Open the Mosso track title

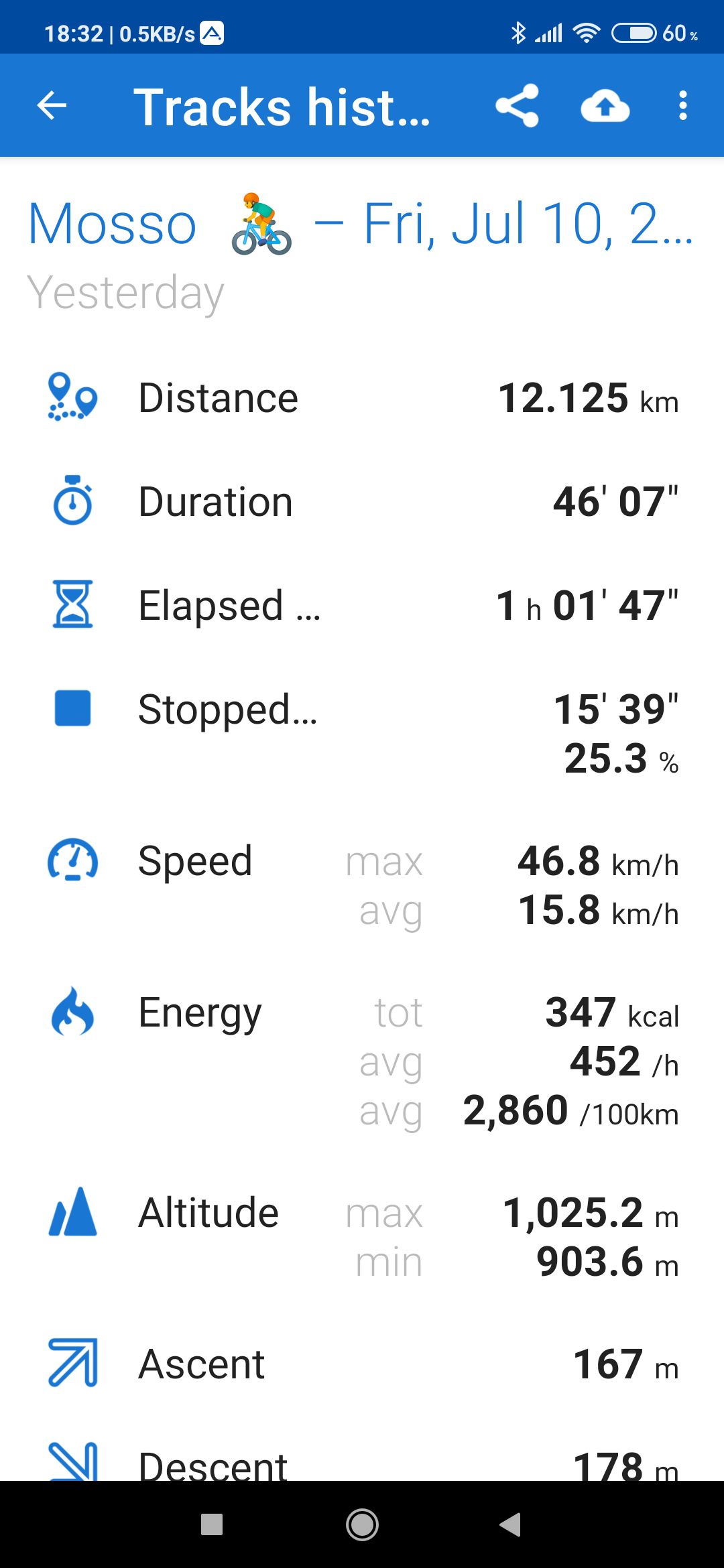pyautogui.click(x=113, y=224)
